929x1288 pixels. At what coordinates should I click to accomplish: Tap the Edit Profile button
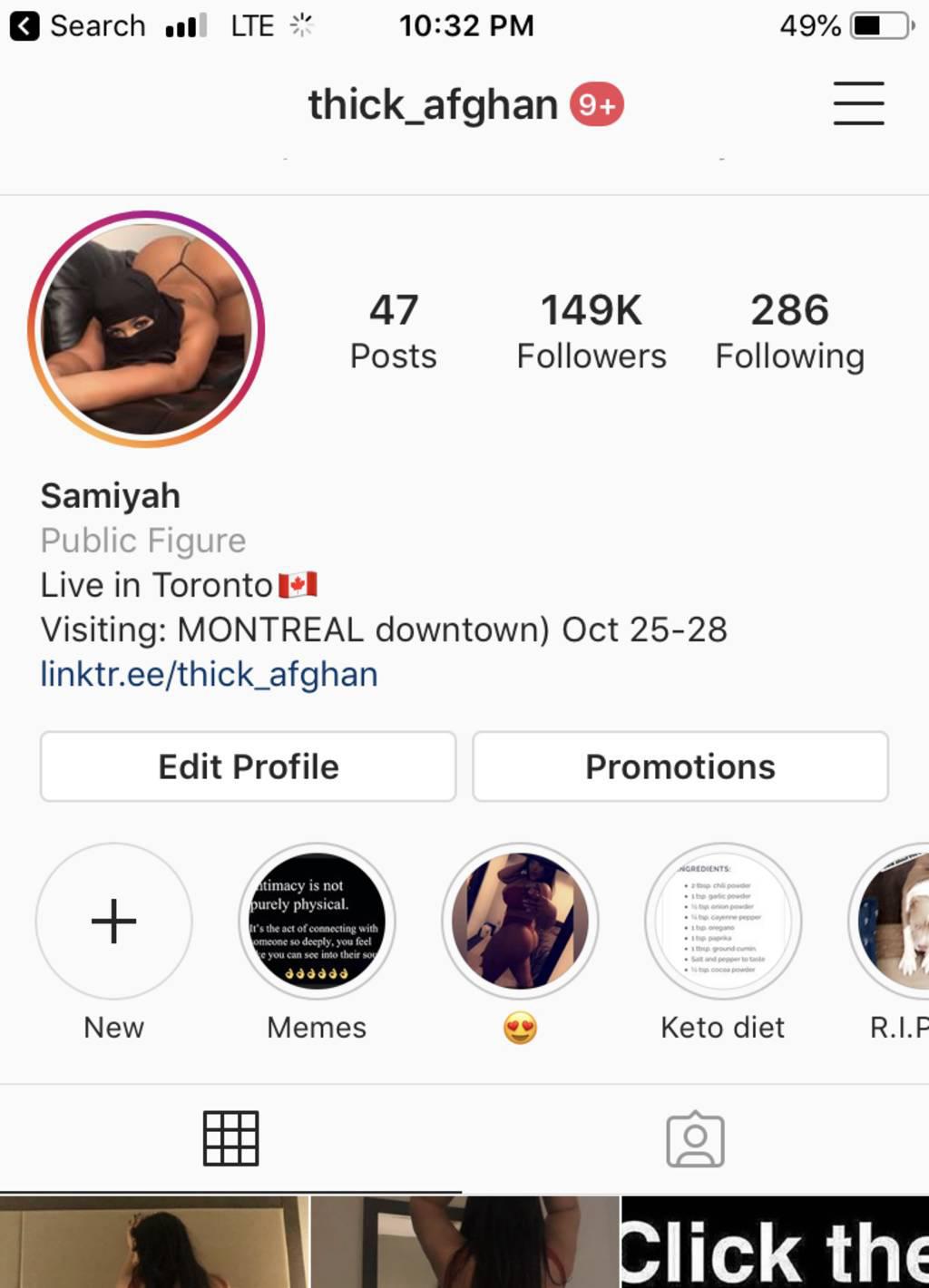(248, 766)
